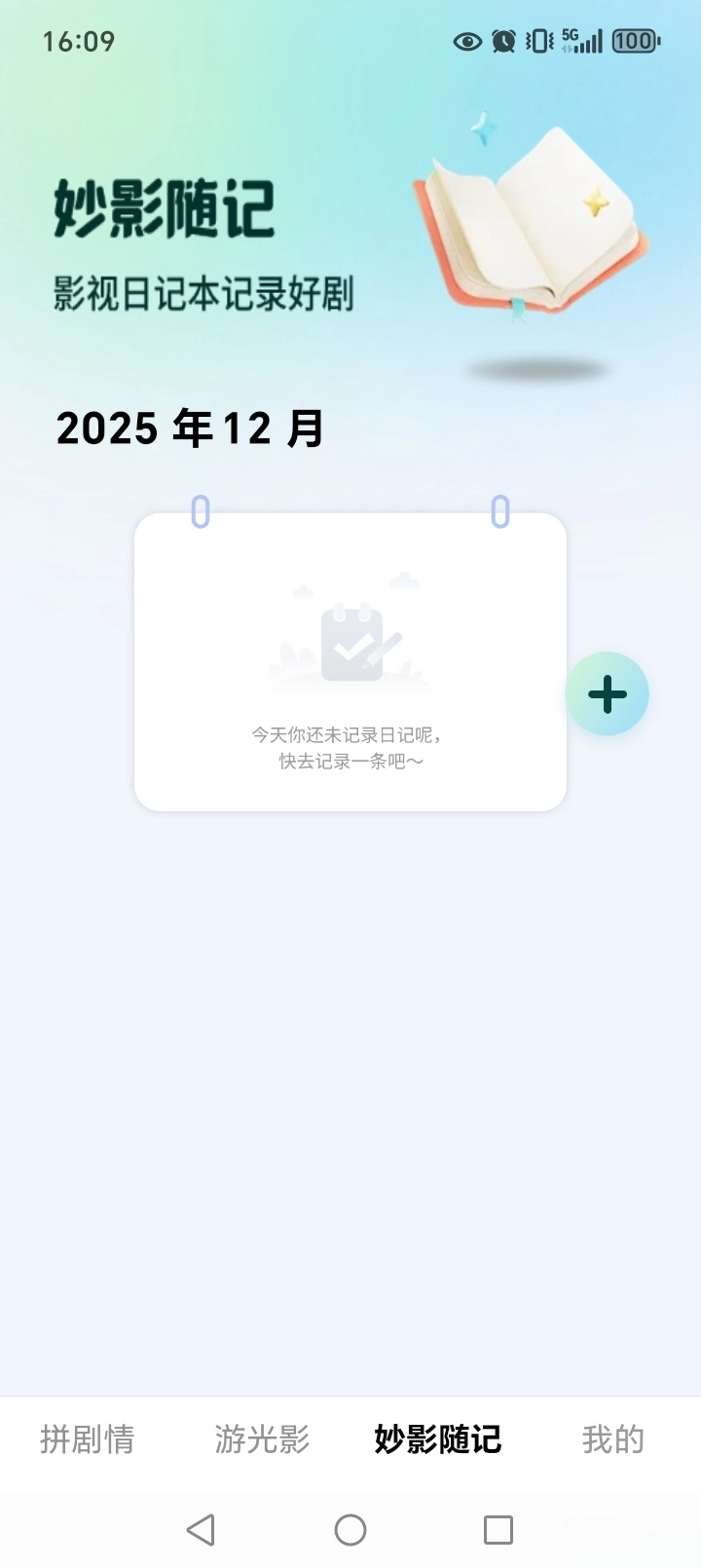Viewport: 701px width, 1568px height.
Task: Switch to the 游光影 tab
Action: click(261, 1438)
